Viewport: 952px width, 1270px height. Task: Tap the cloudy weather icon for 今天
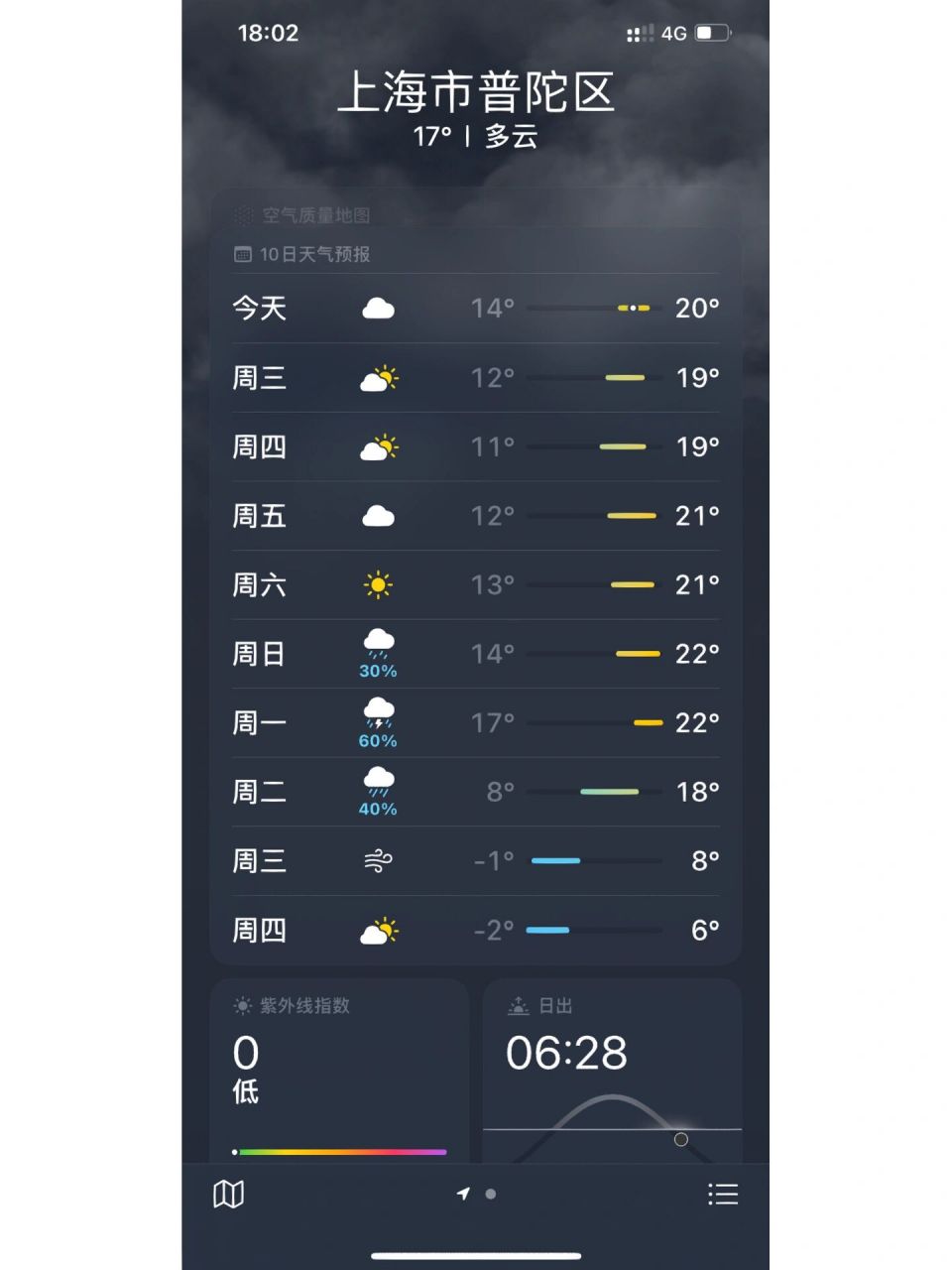click(379, 308)
